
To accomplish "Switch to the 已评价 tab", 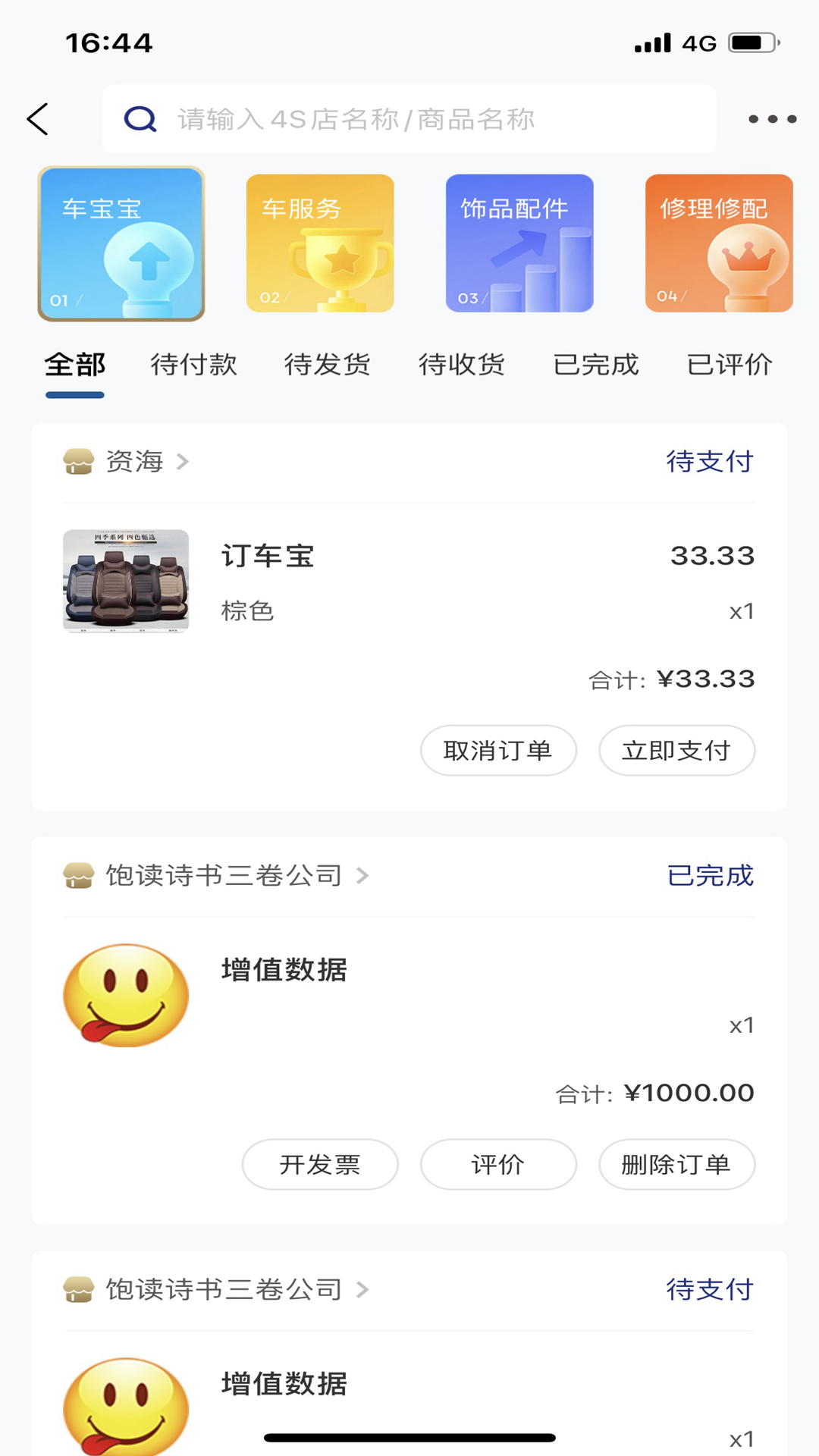I will tap(730, 365).
